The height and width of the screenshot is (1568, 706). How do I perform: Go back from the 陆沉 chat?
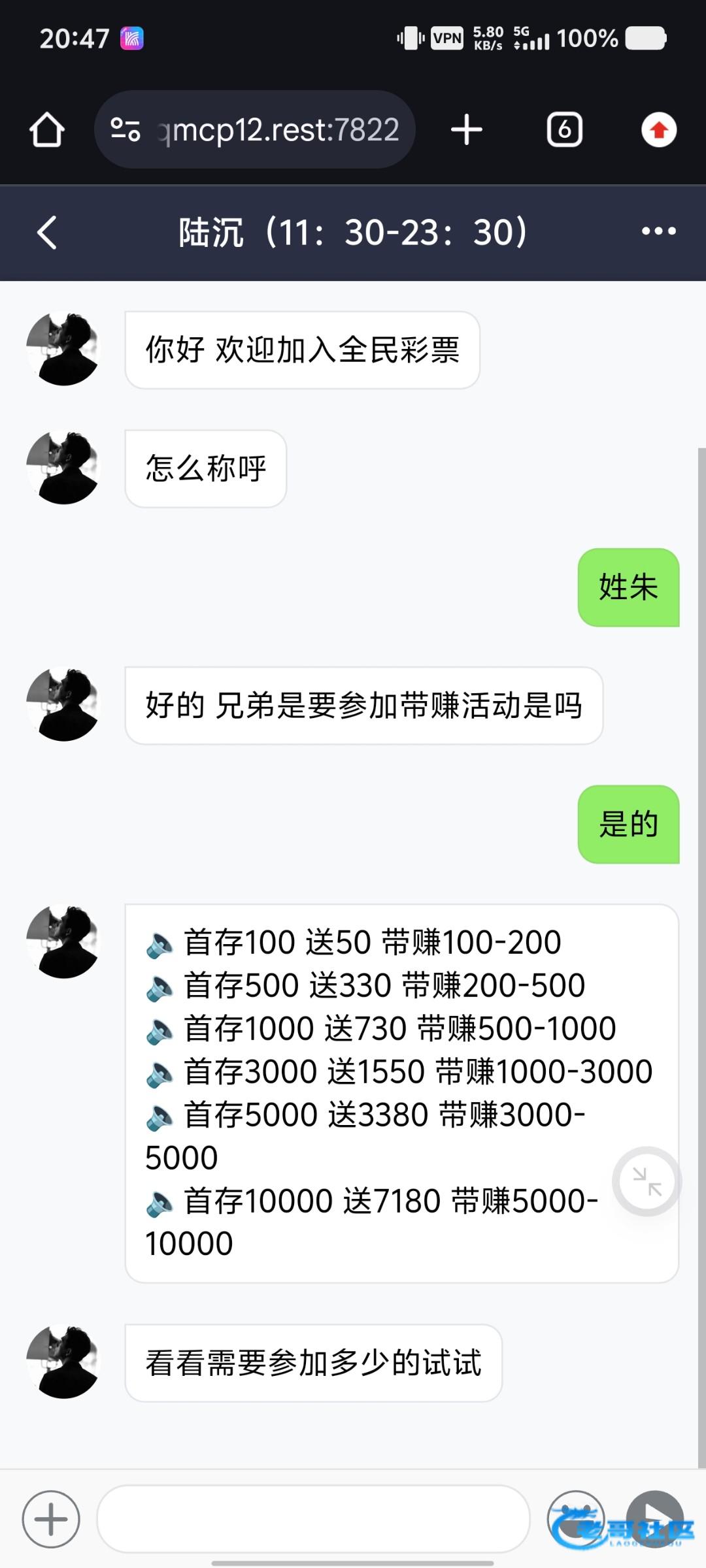click(47, 233)
